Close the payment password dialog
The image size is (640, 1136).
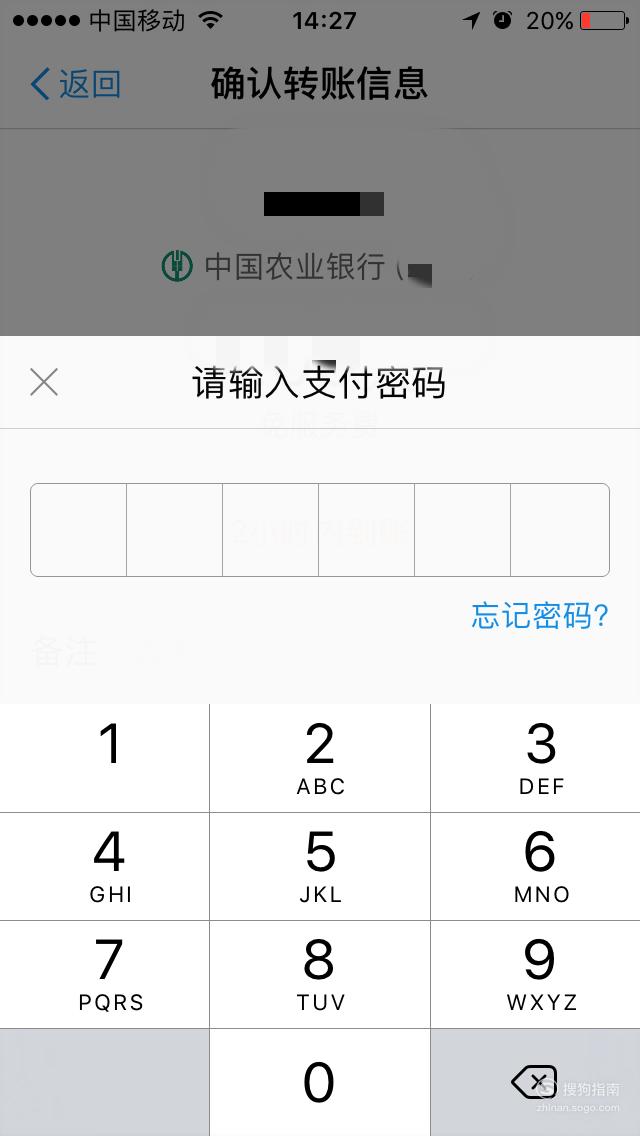point(44,382)
